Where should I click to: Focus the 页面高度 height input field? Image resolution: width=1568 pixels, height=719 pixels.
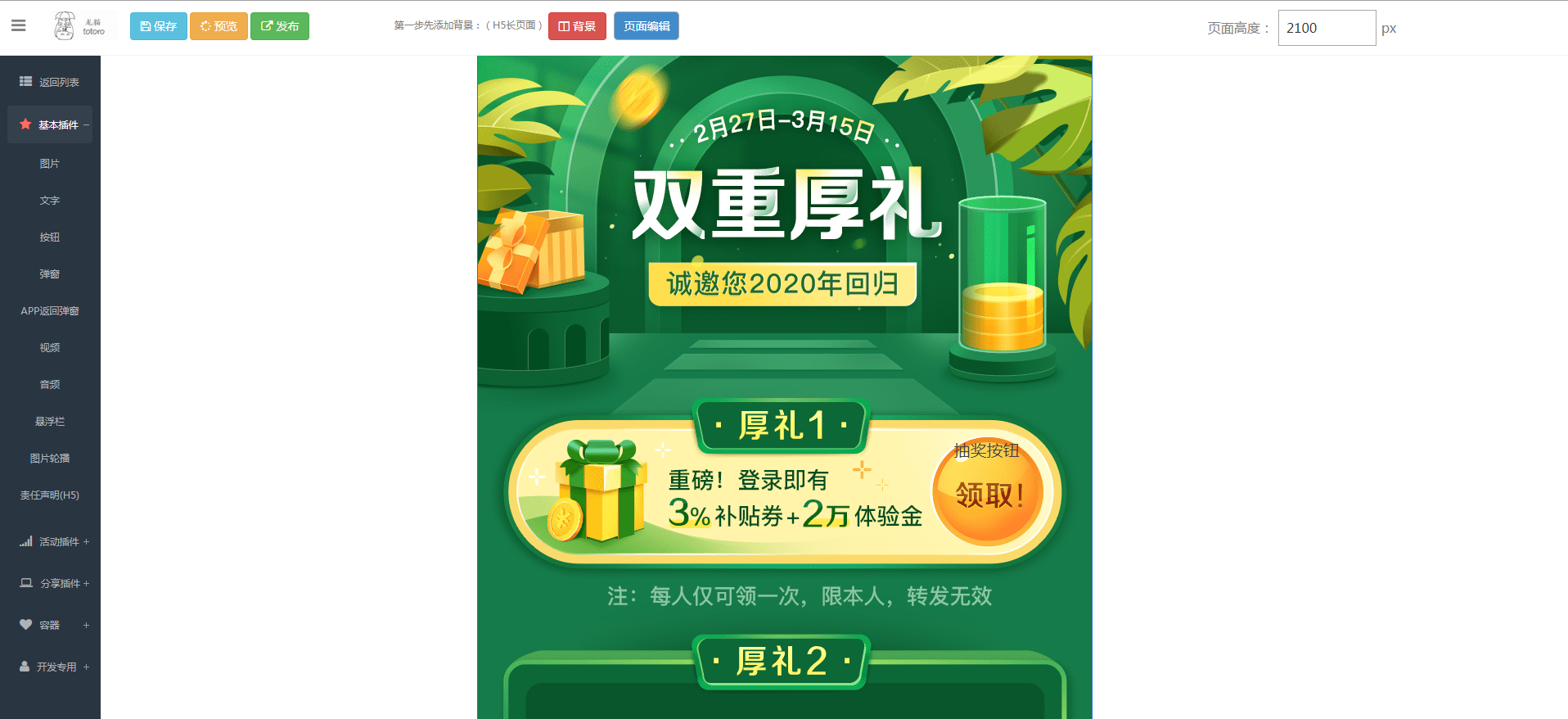(1326, 28)
